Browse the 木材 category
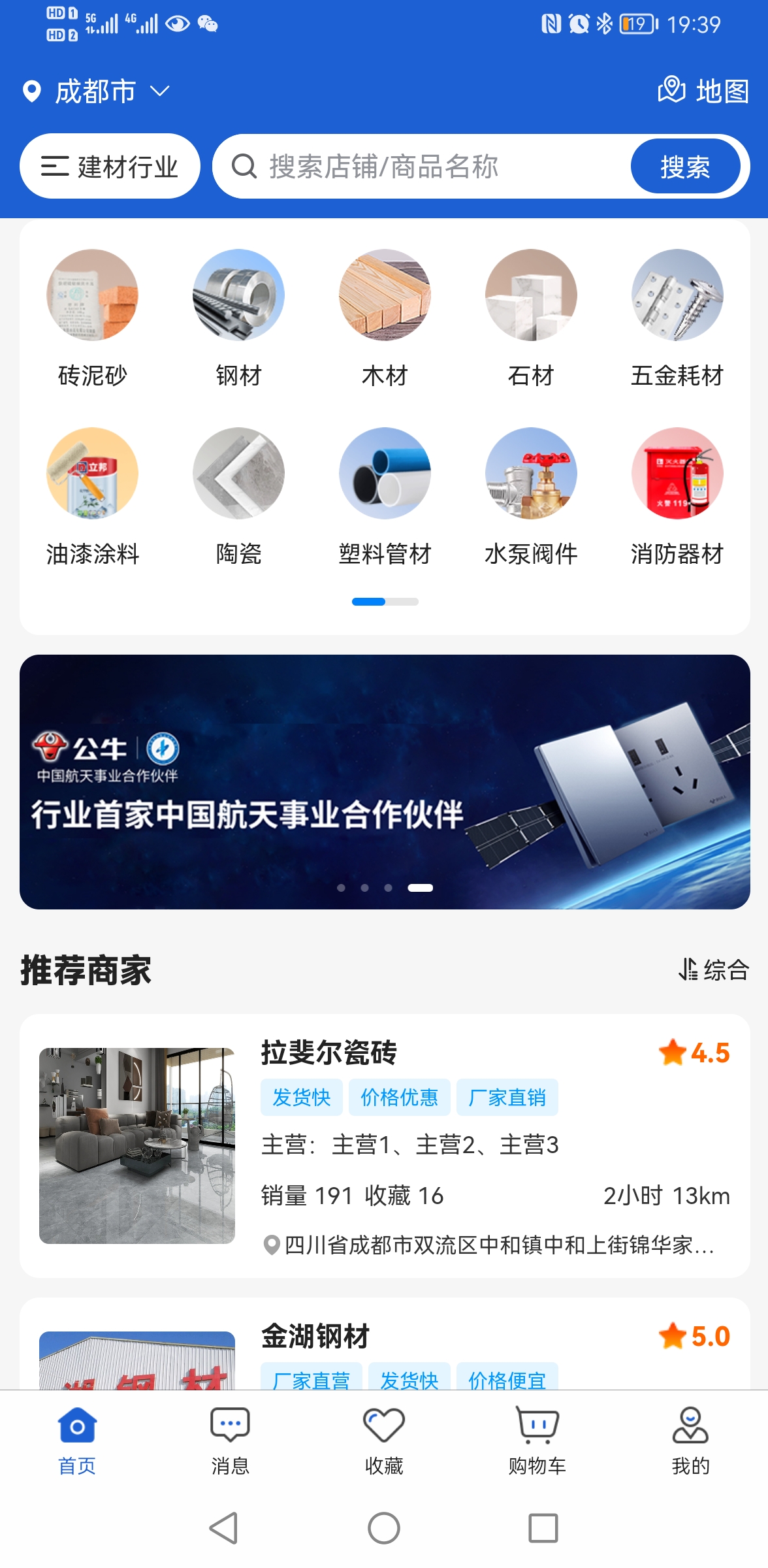Viewport: 768px width, 1568px height. tap(385, 317)
